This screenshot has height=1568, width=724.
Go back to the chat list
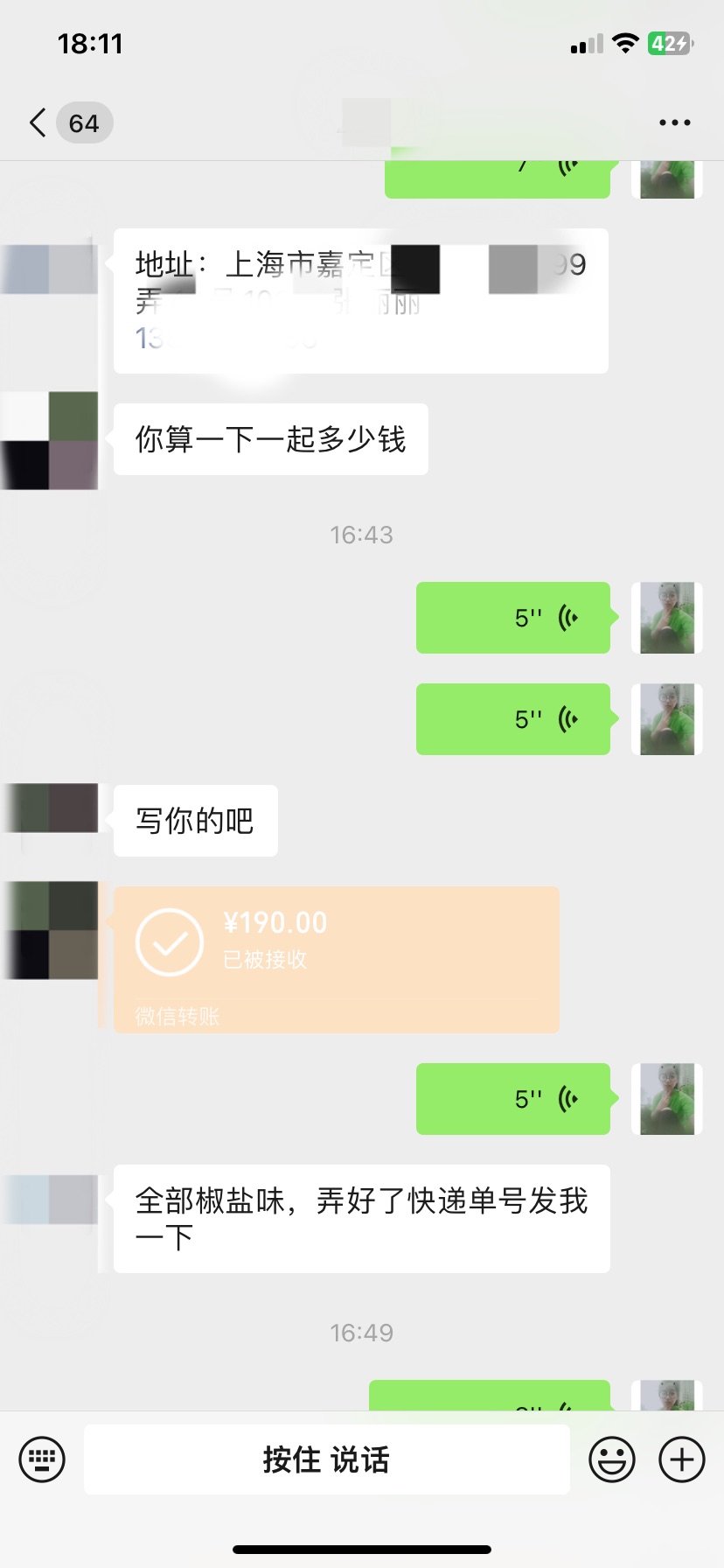[38, 123]
